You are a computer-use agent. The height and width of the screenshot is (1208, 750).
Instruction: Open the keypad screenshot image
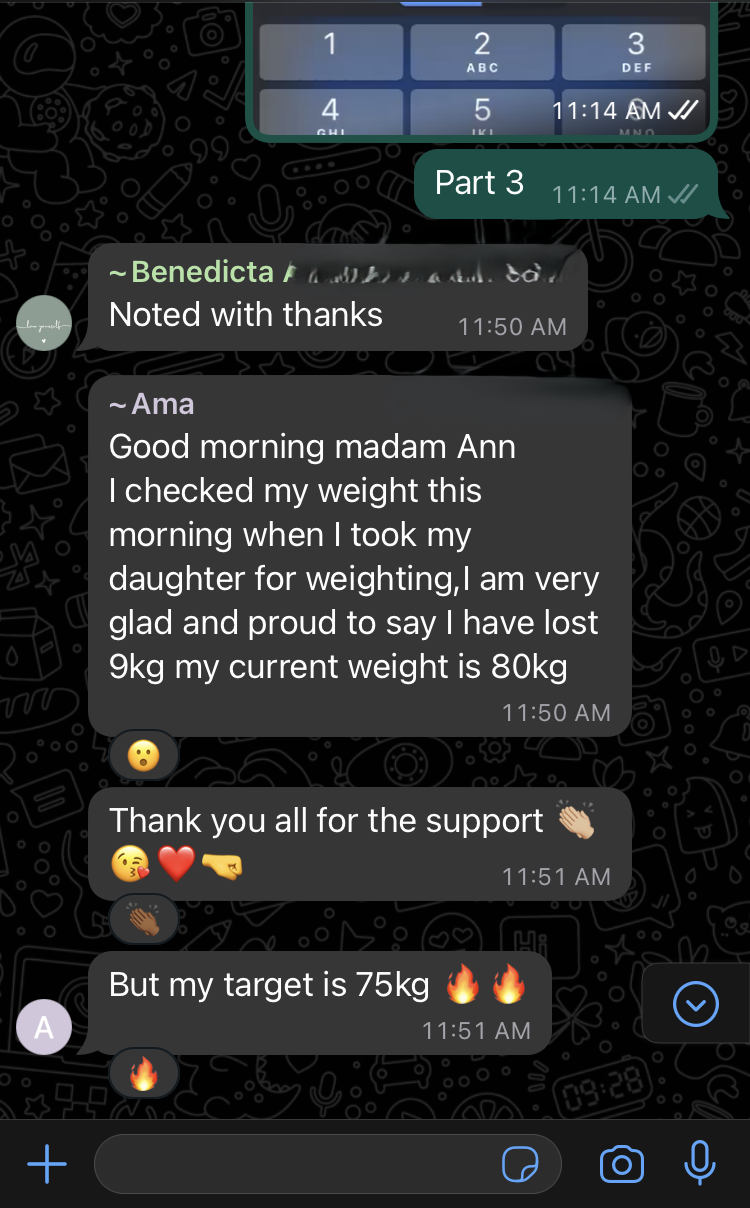pyautogui.click(x=482, y=68)
